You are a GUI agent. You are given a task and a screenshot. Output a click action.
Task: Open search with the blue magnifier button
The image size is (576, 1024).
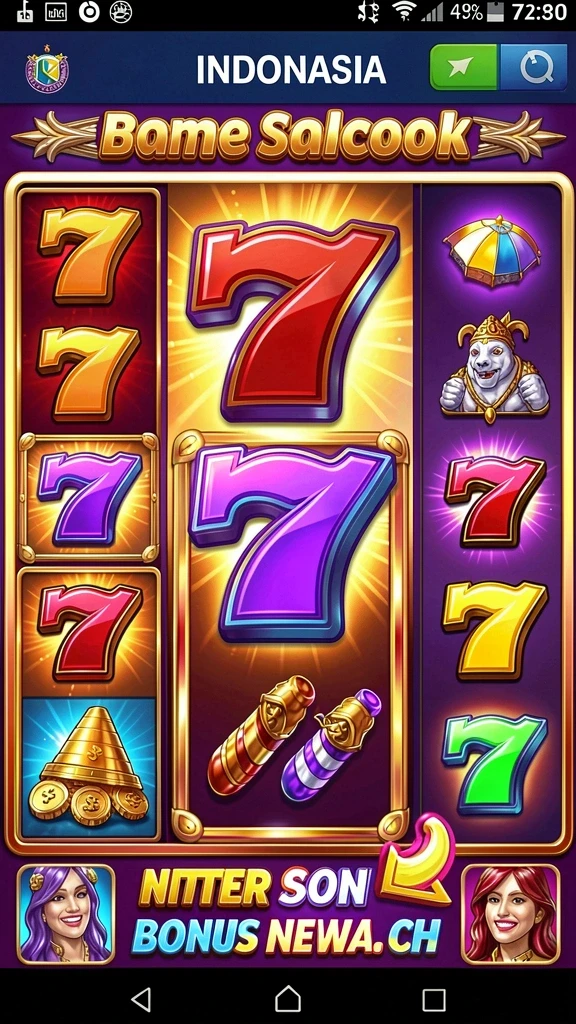[534, 67]
